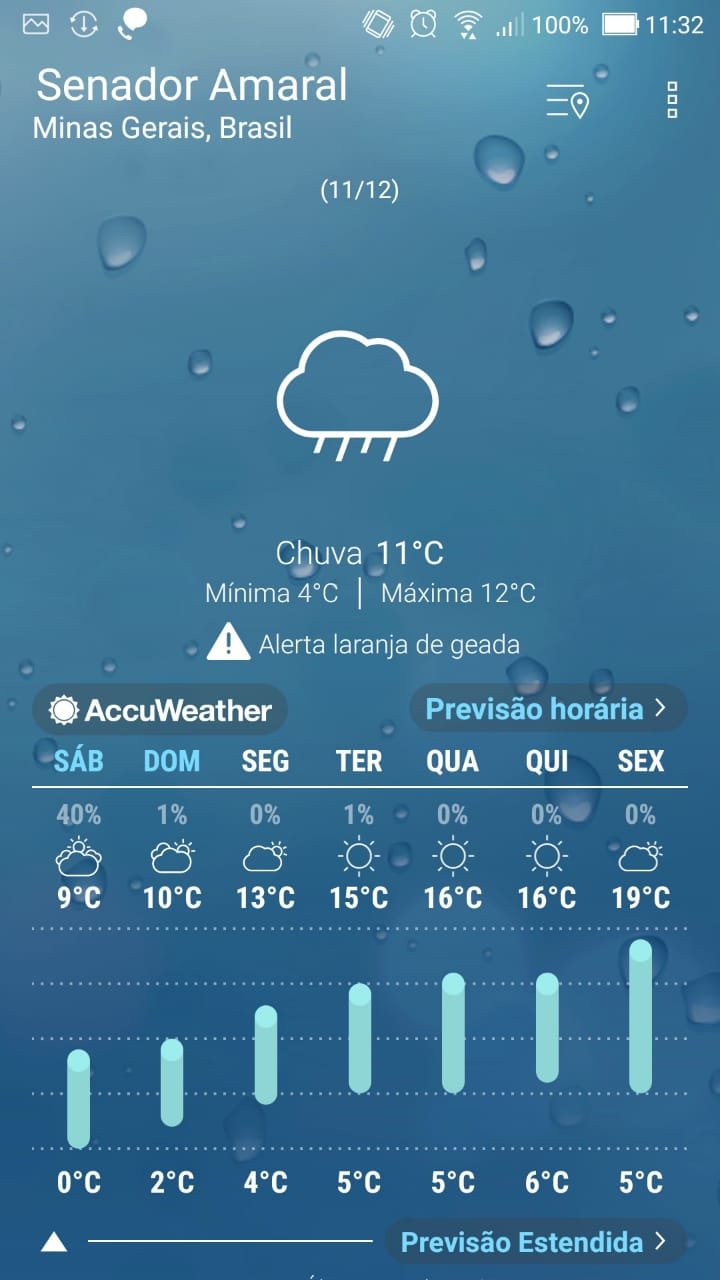Select the DOM forecast day
Screen dimensions: 720x1280
pyautogui.click(x=172, y=761)
